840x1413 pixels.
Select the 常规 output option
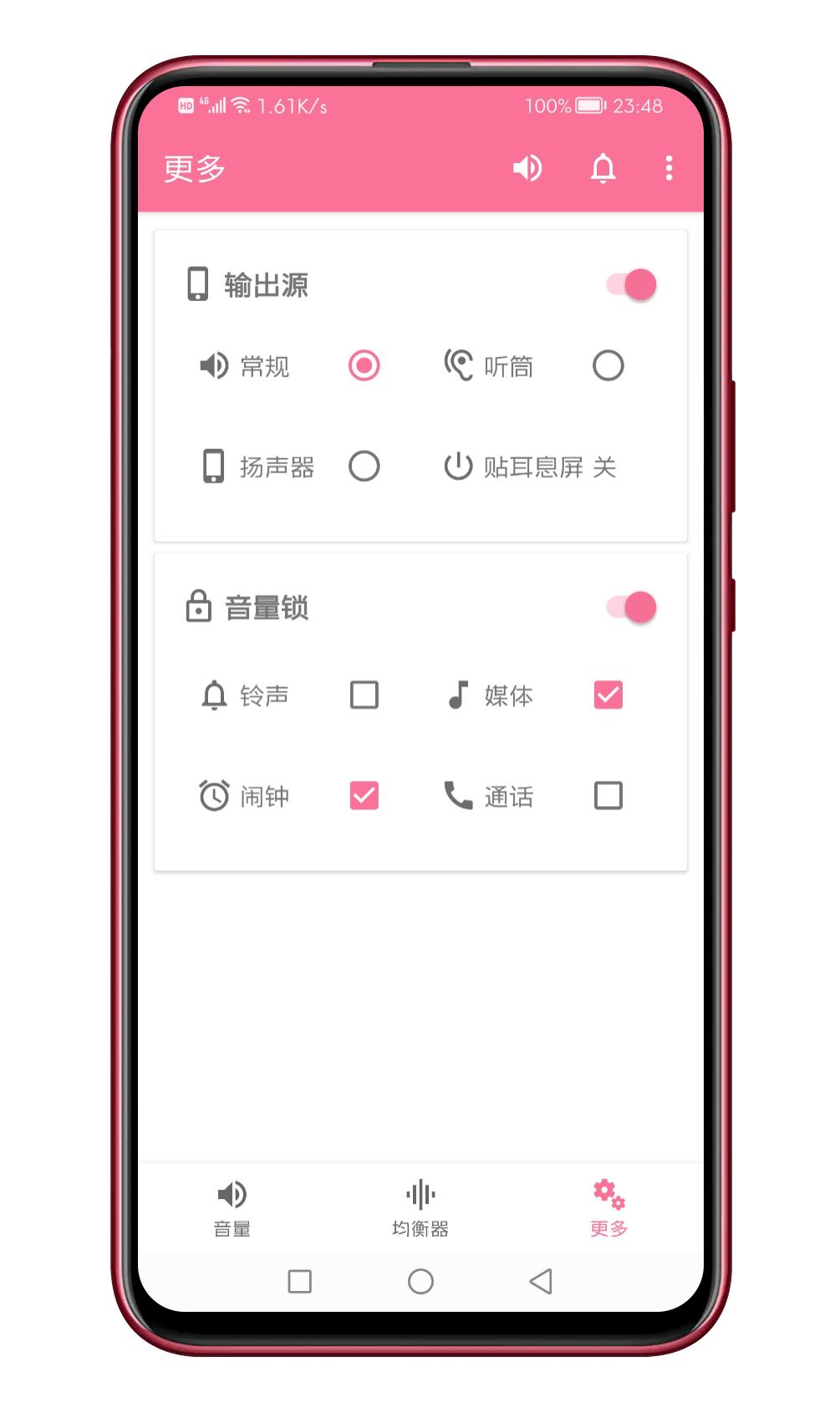[x=364, y=365]
